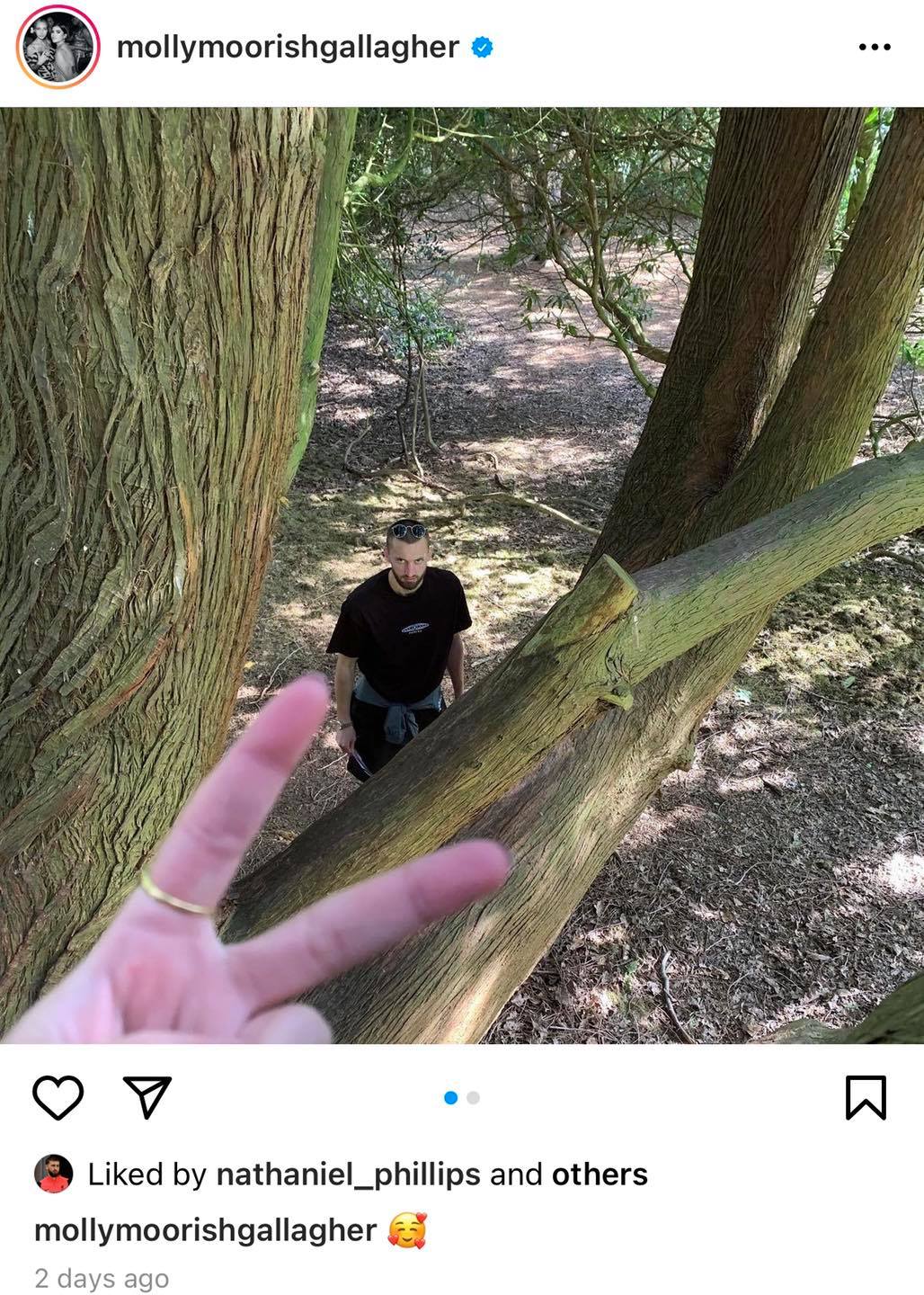Open mollymoorishgallagher's story from the profile picture
Image resolution: width=924 pixels, height=1295 pixels.
[x=57, y=47]
